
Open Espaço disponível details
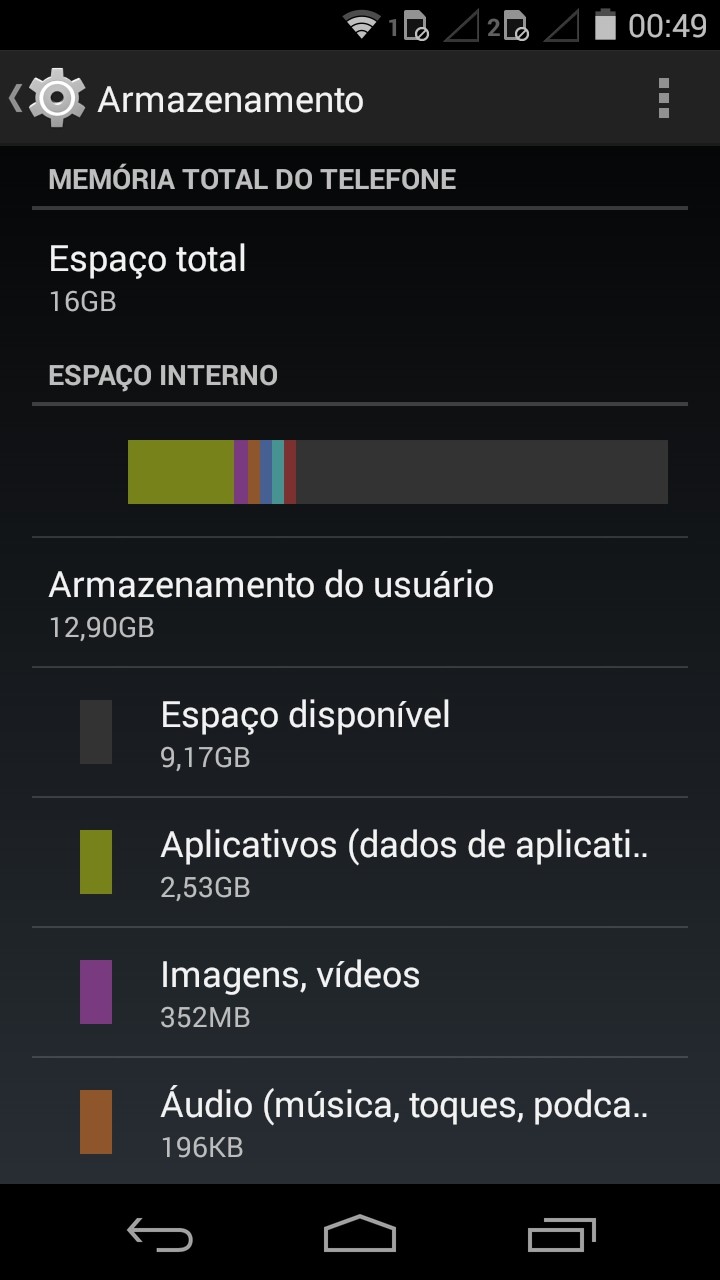click(360, 732)
